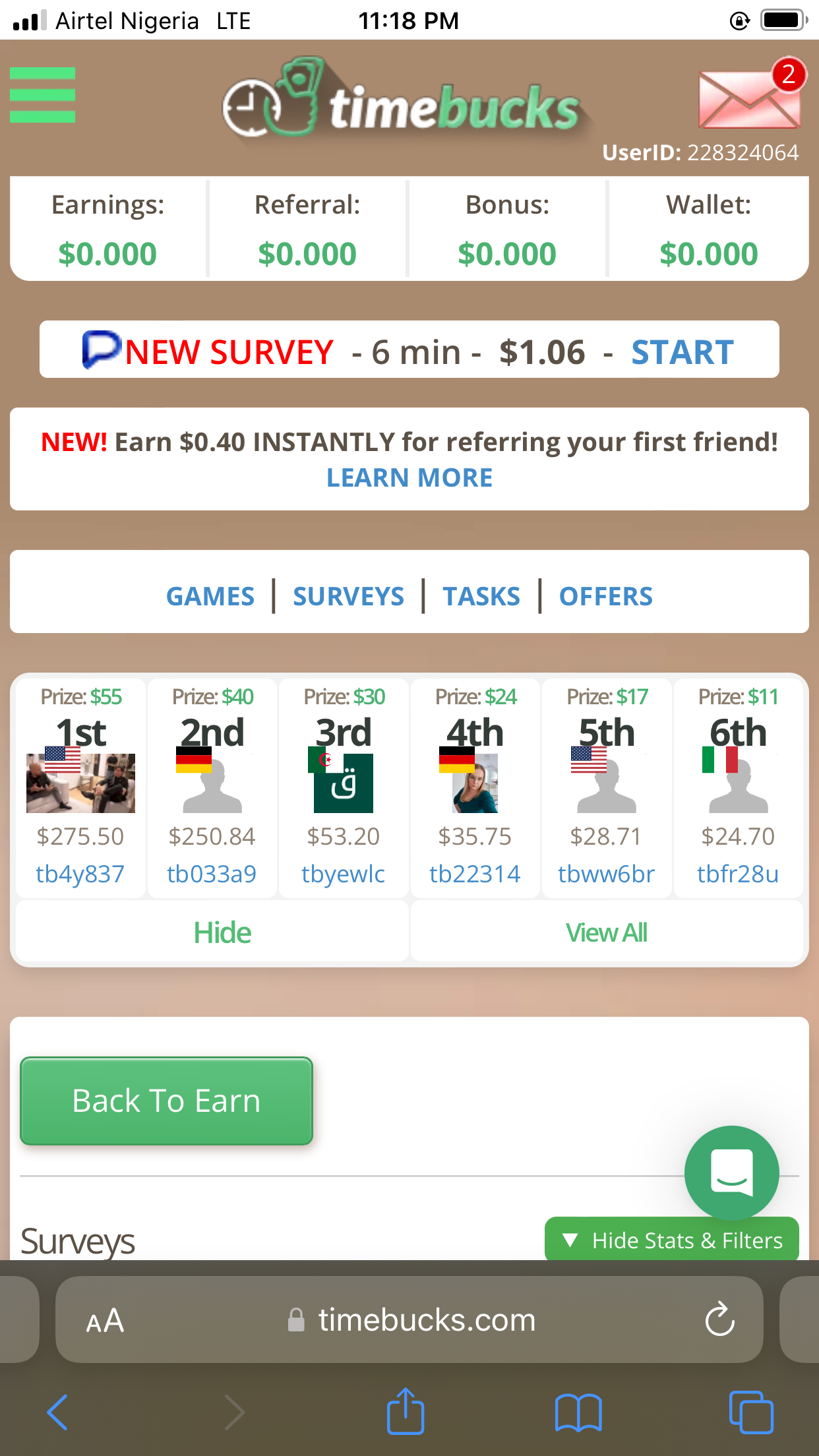Viewport: 819px width, 1456px height.
Task: Open the messages envelope icon
Action: tap(749, 98)
